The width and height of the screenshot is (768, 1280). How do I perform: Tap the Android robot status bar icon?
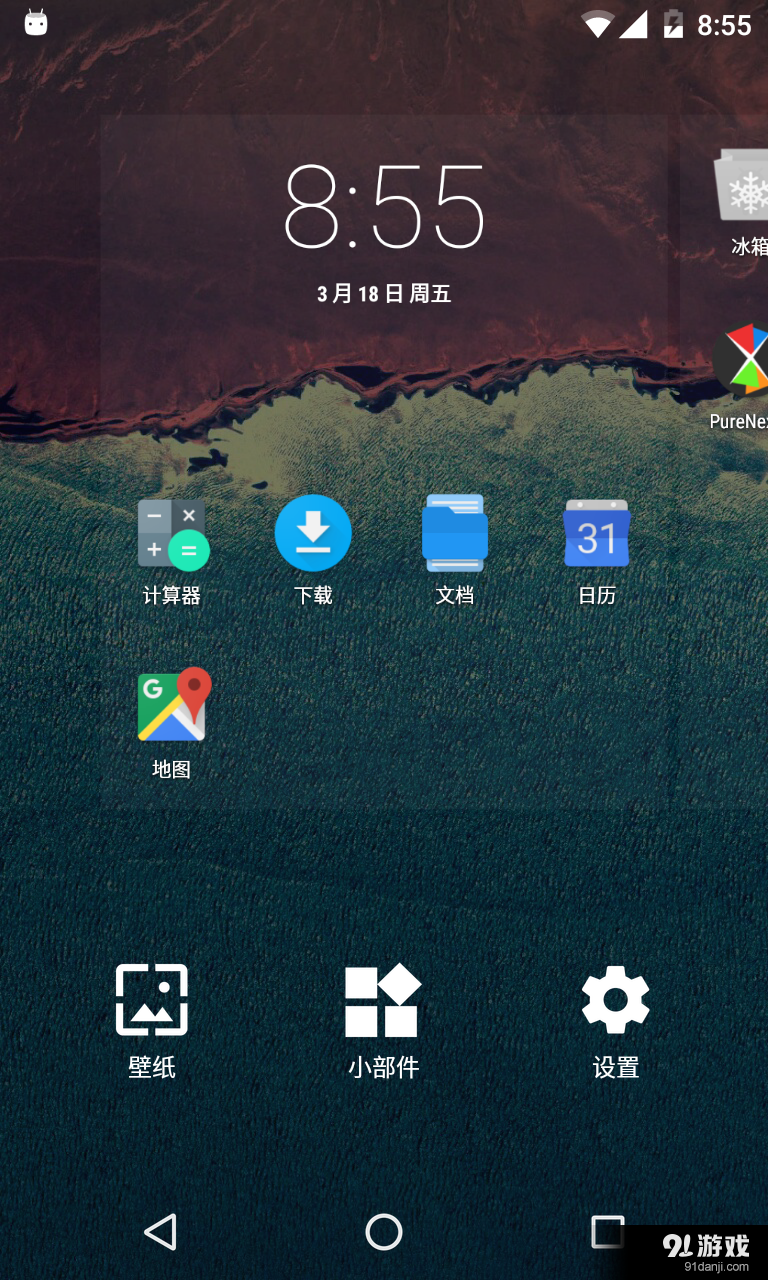(x=35, y=21)
